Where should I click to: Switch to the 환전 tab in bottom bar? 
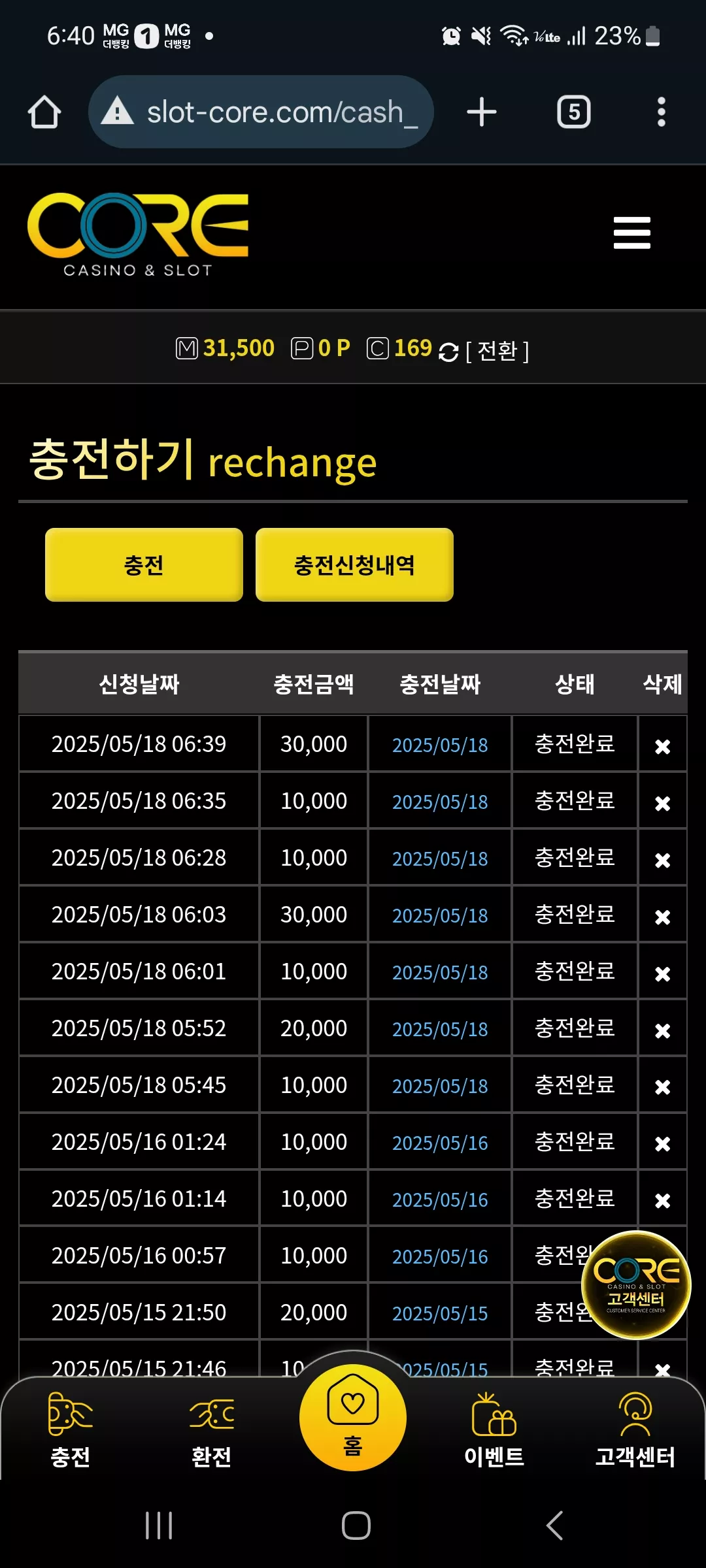coord(211,1431)
